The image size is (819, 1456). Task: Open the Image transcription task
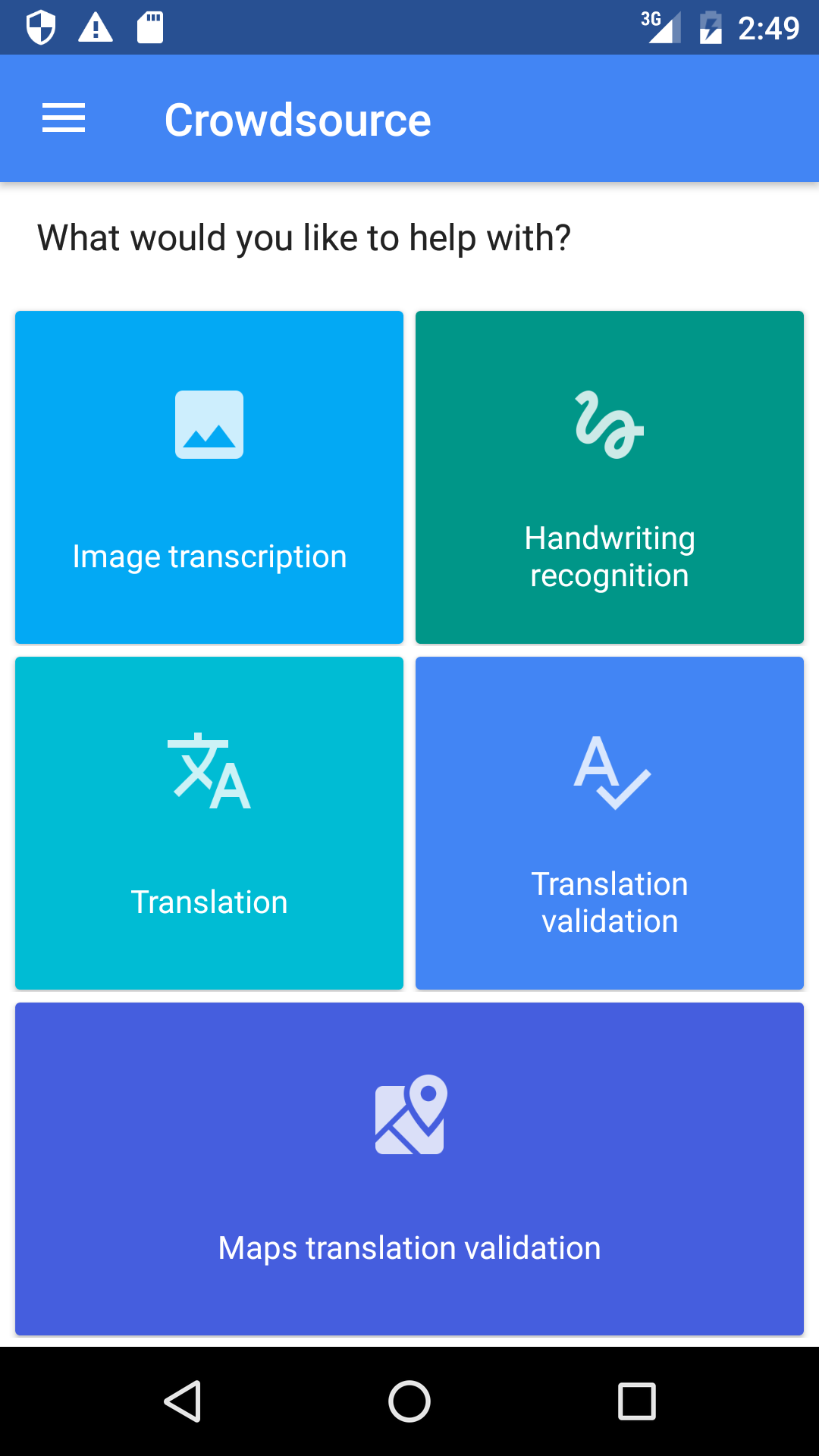(210, 476)
